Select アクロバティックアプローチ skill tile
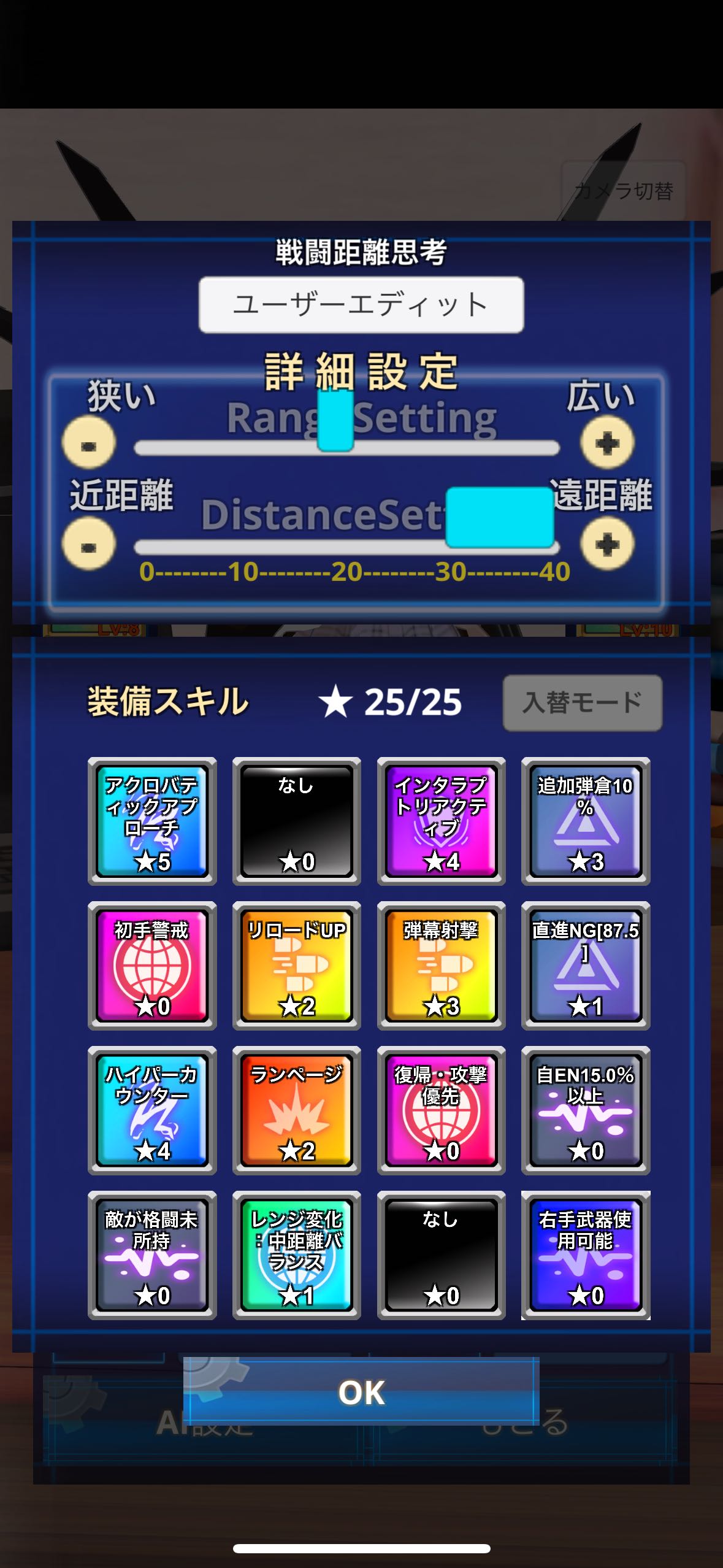Viewport: 723px width, 1568px height. pos(152,821)
